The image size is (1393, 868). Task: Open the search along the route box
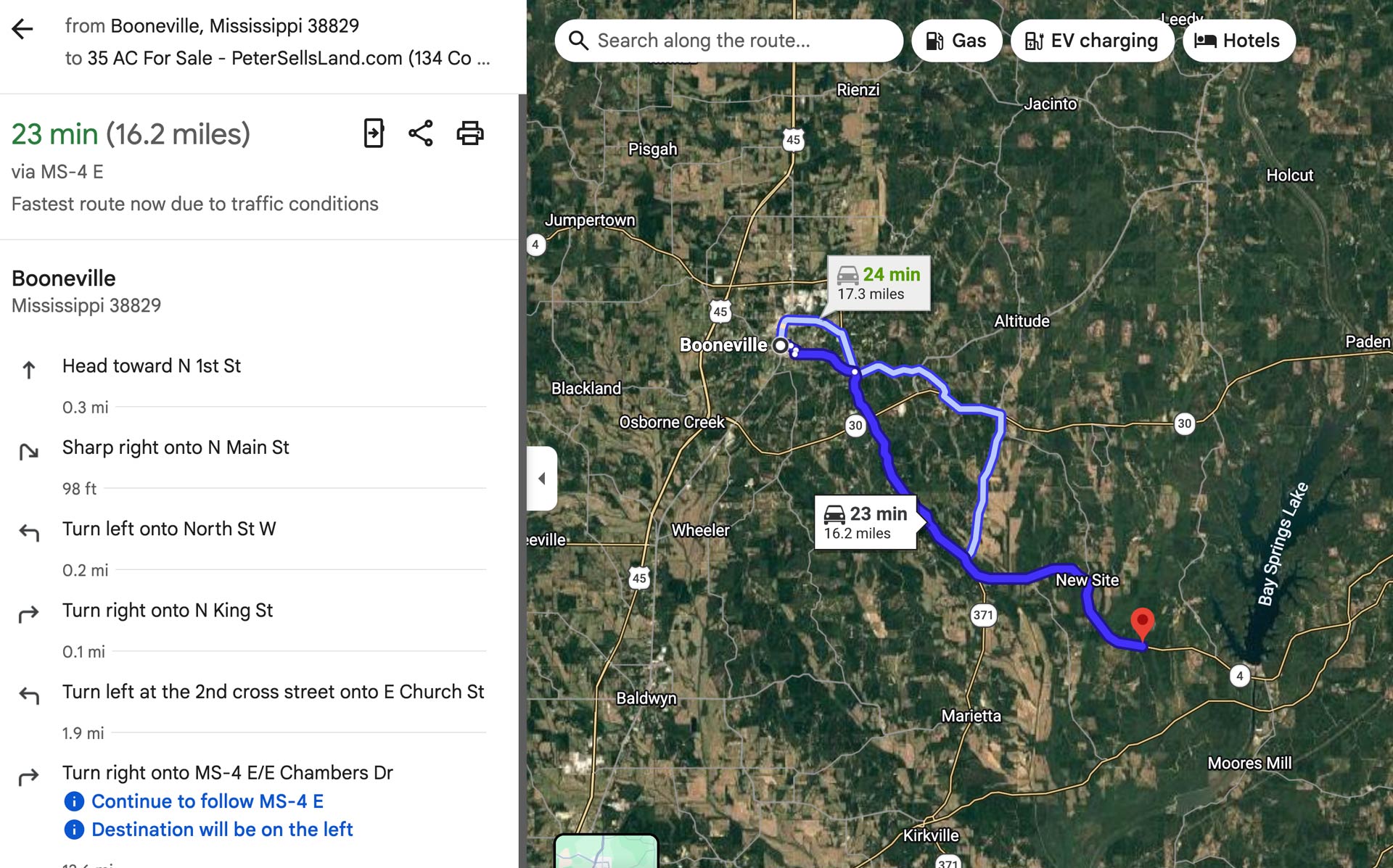tap(728, 41)
